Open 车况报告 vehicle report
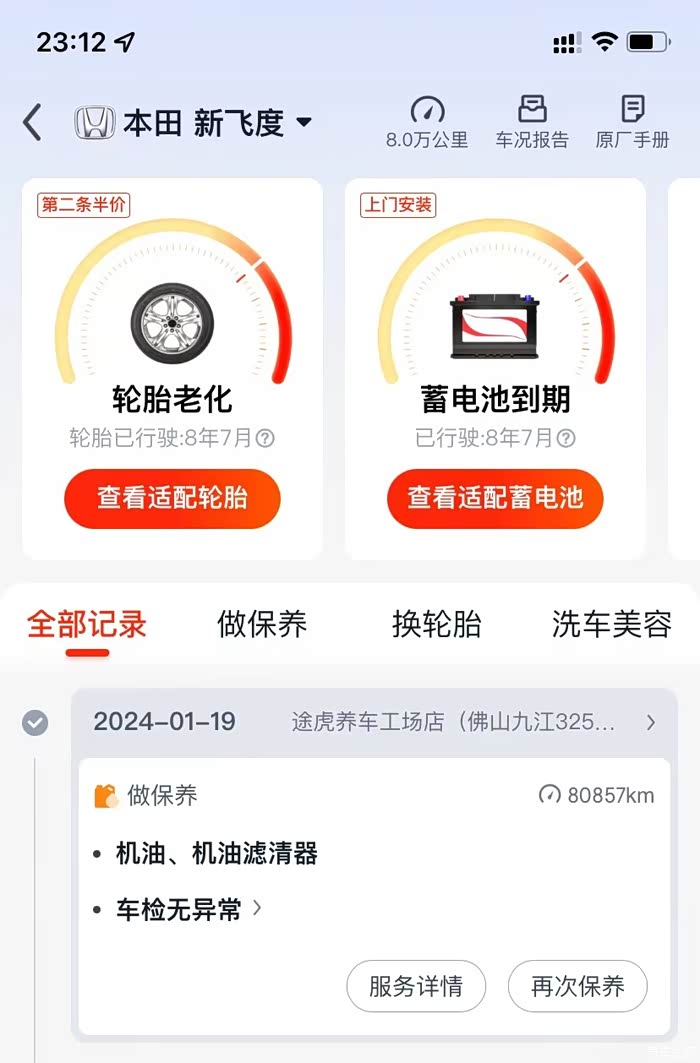Screen dimensions: 700x1063 click(532, 123)
